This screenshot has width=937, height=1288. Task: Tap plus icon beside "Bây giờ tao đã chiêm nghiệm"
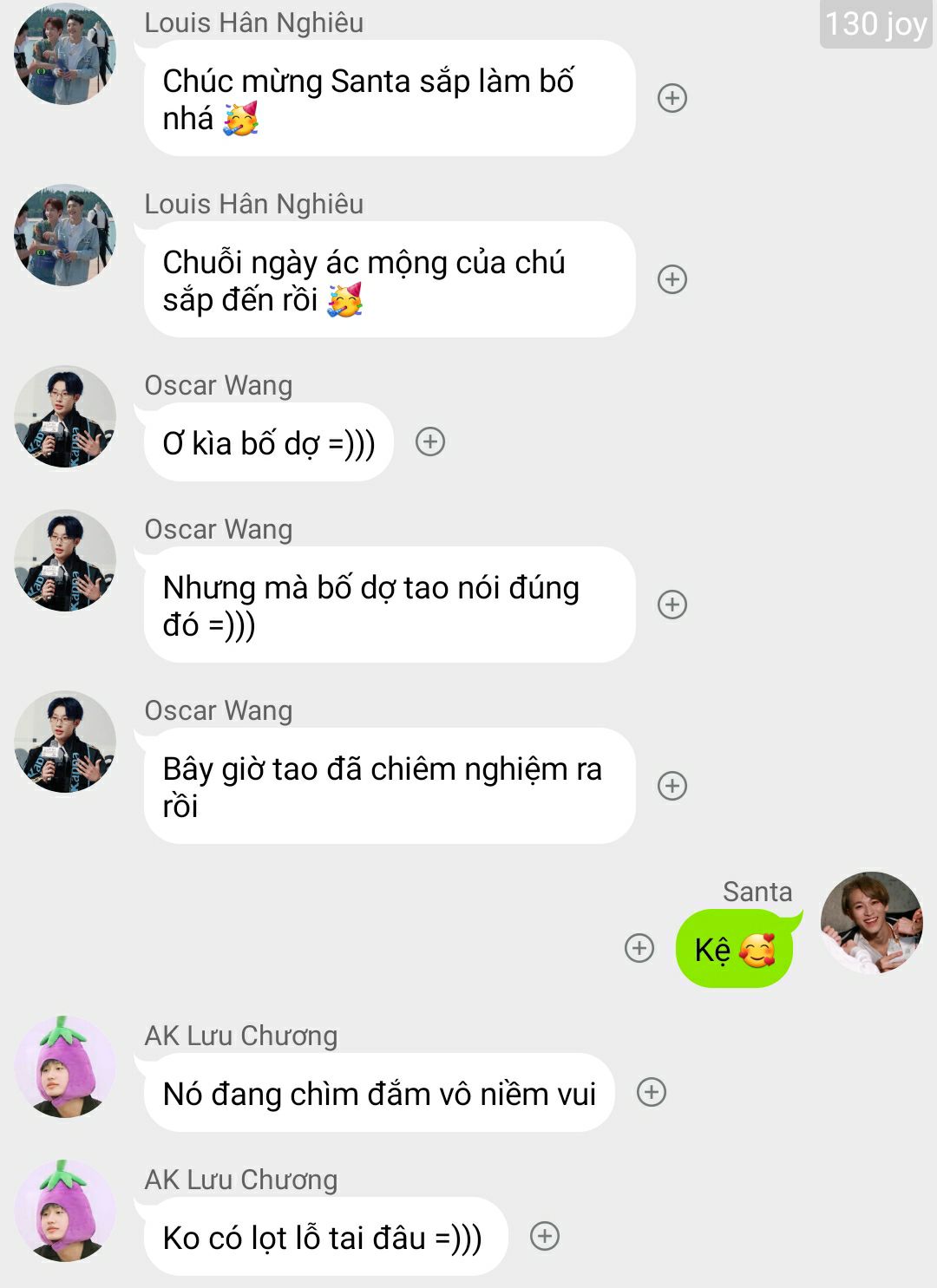(x=672, y=786)
